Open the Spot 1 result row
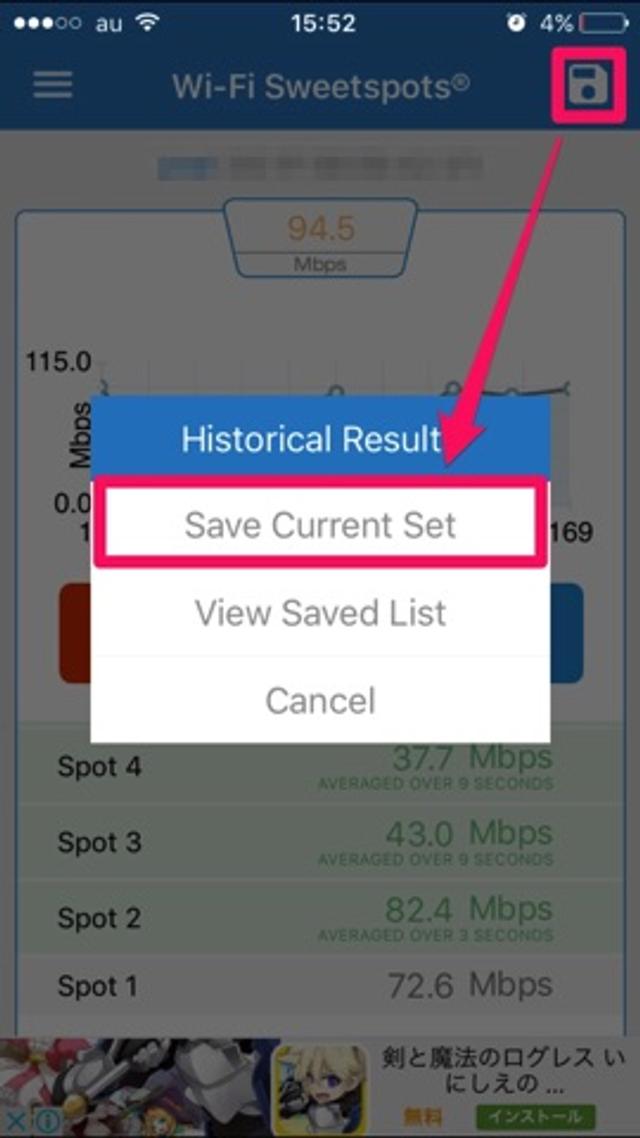 [x=320, y=987]
